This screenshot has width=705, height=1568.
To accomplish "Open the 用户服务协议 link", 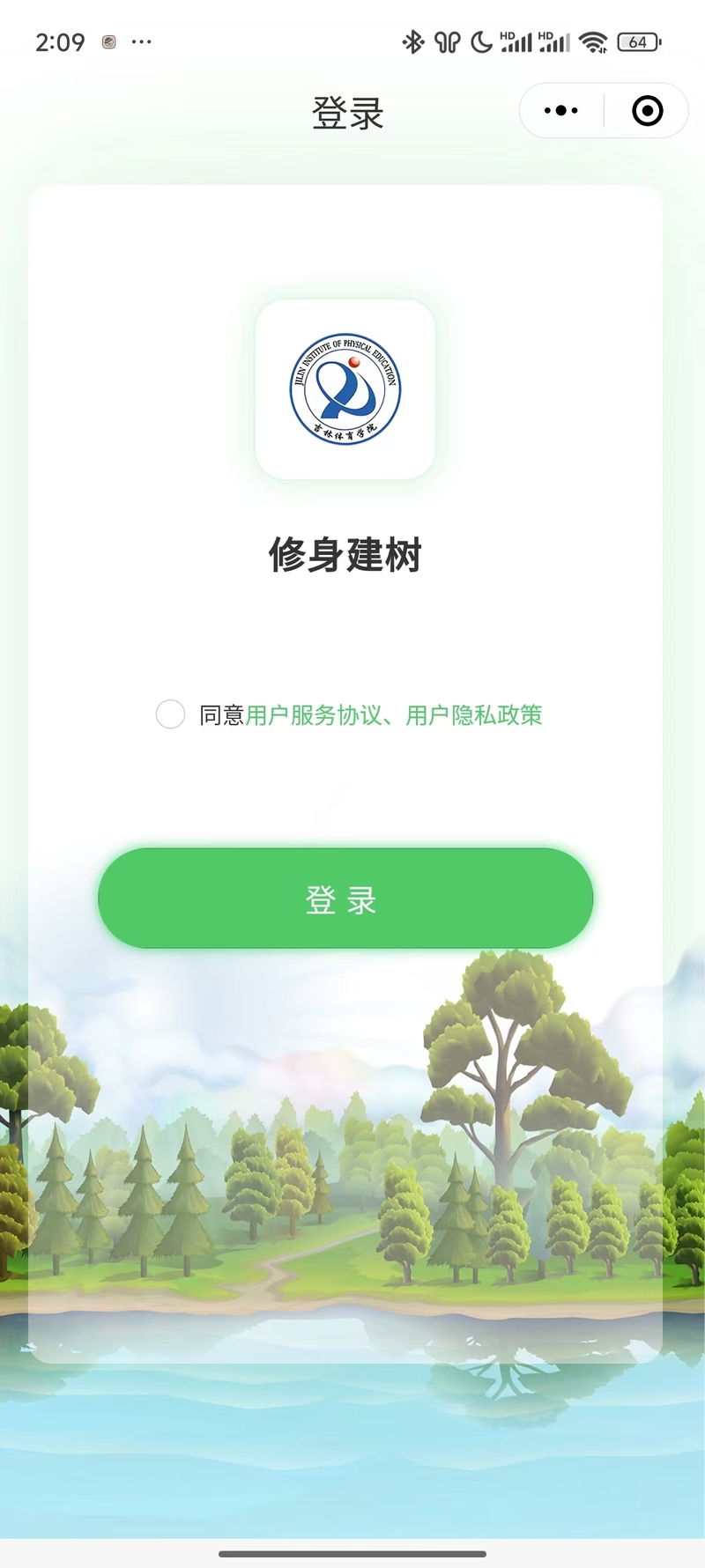I will click(x=314, y=715).
